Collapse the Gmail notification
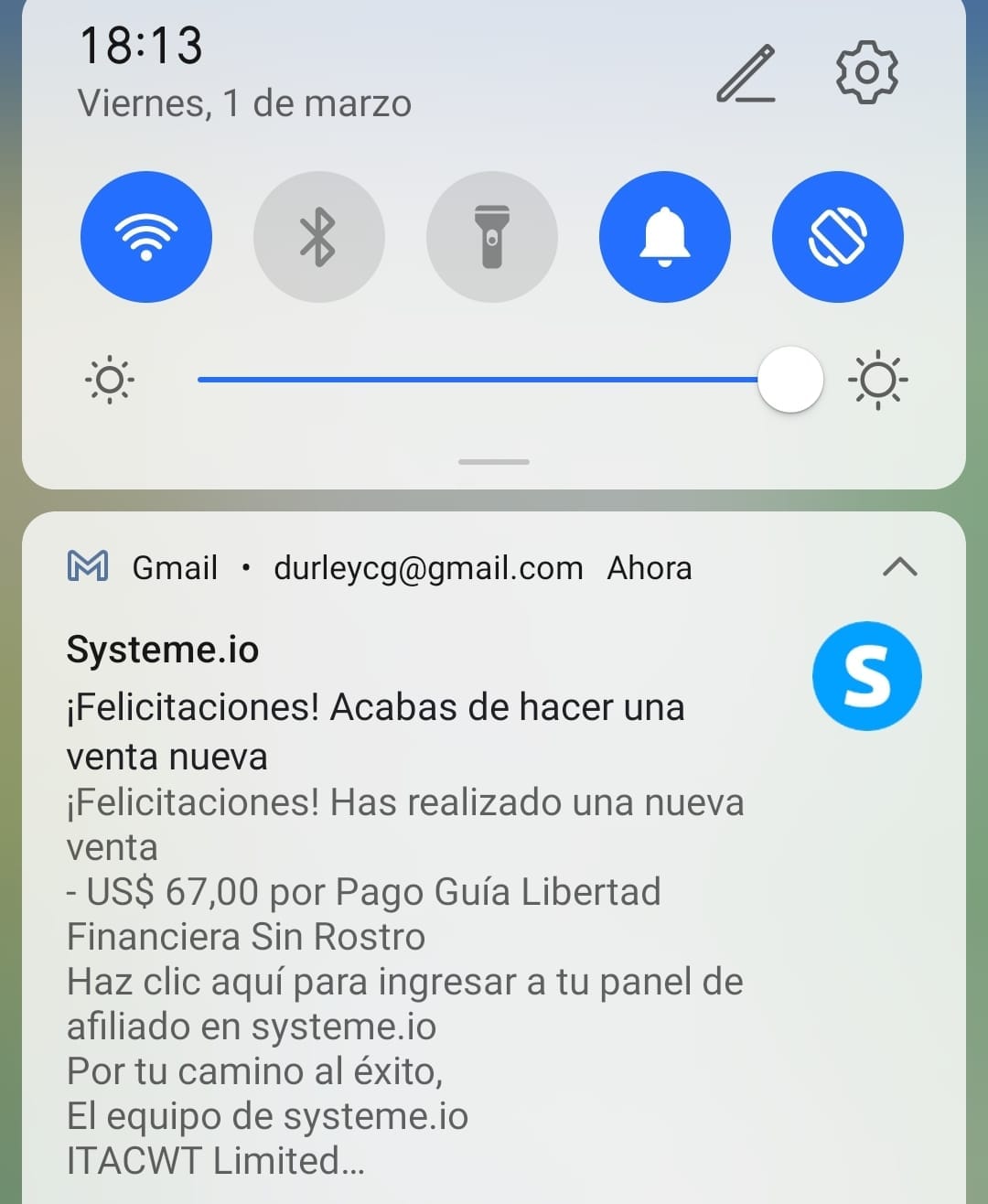The image size is (988, 1204). point(899,567)
